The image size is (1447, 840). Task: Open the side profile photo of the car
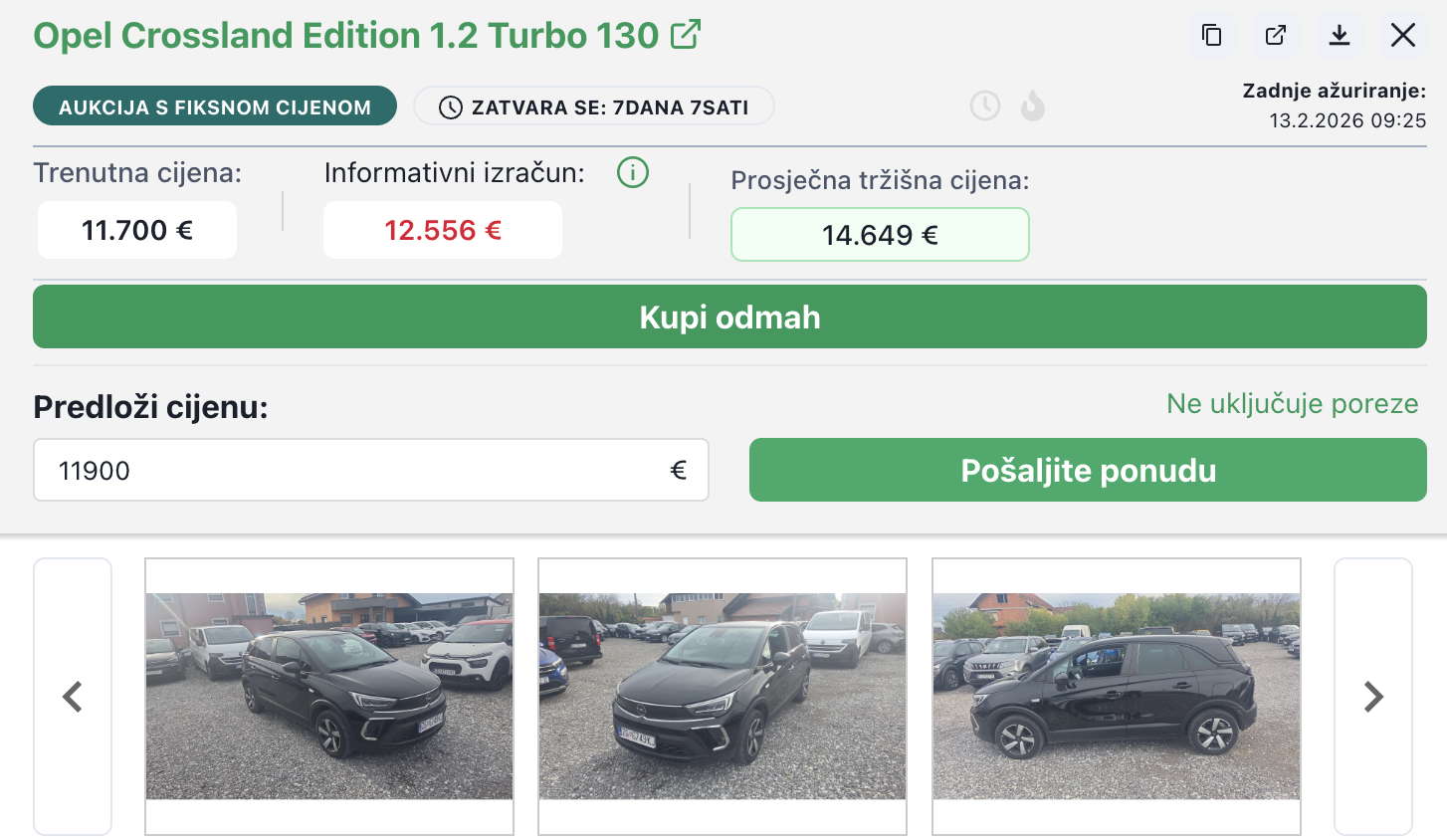pyautogui.click(x=1117, y=697)
